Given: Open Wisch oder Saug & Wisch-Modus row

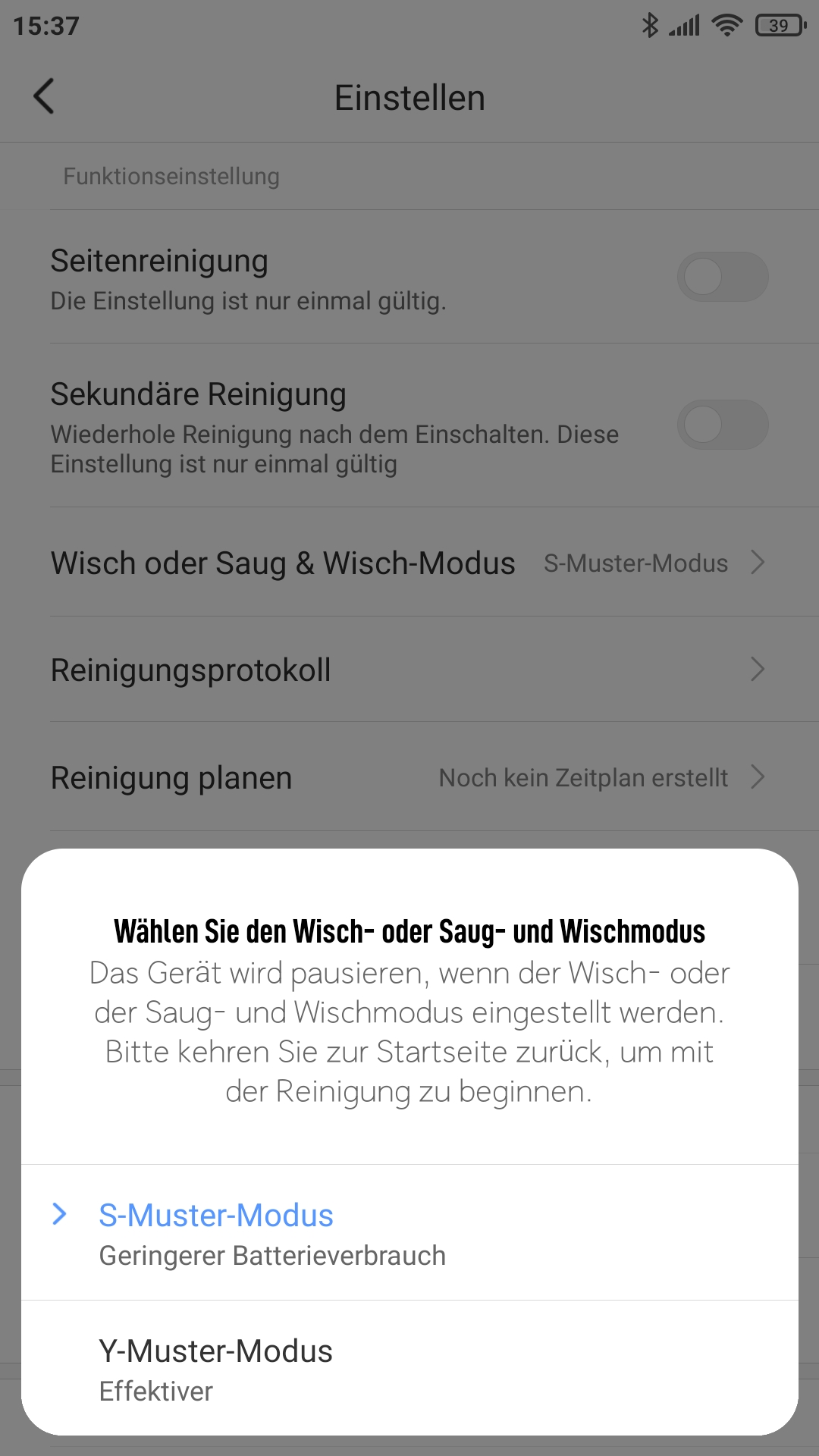Looking at the screenshot, I should tap(409, 563).
